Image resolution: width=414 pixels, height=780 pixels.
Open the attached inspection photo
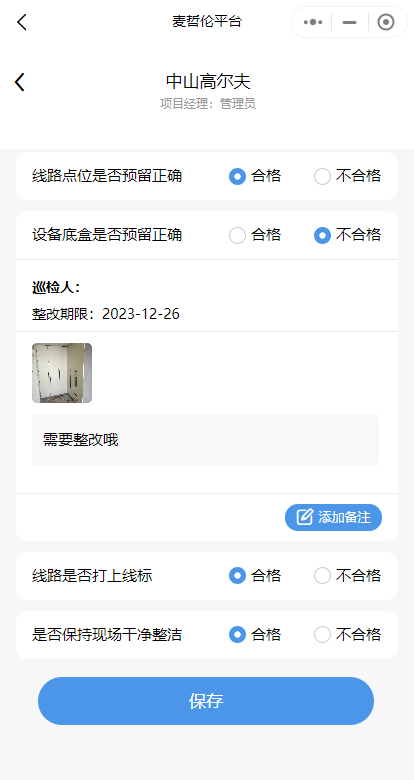point(62,373)
